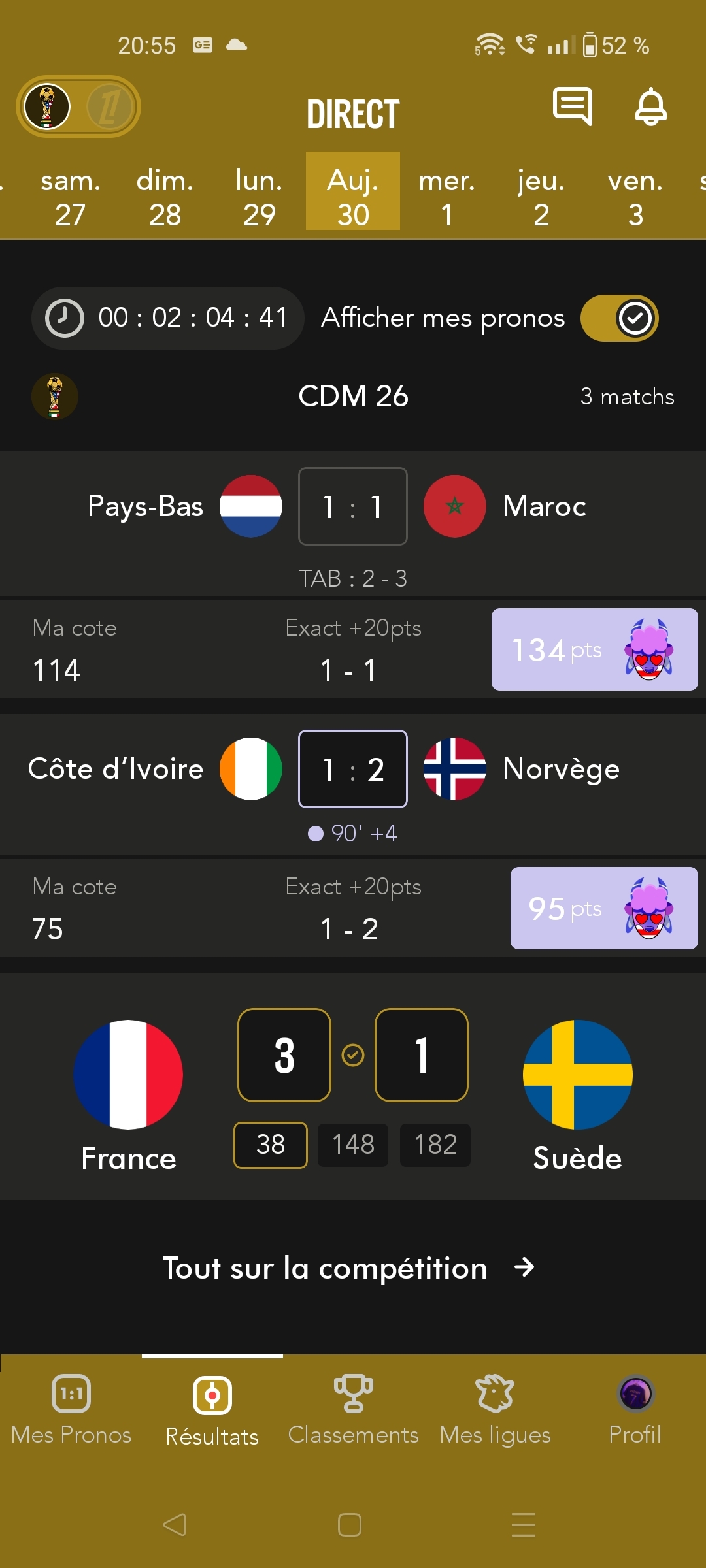Go to lun. 29 date

pos(259,197)
